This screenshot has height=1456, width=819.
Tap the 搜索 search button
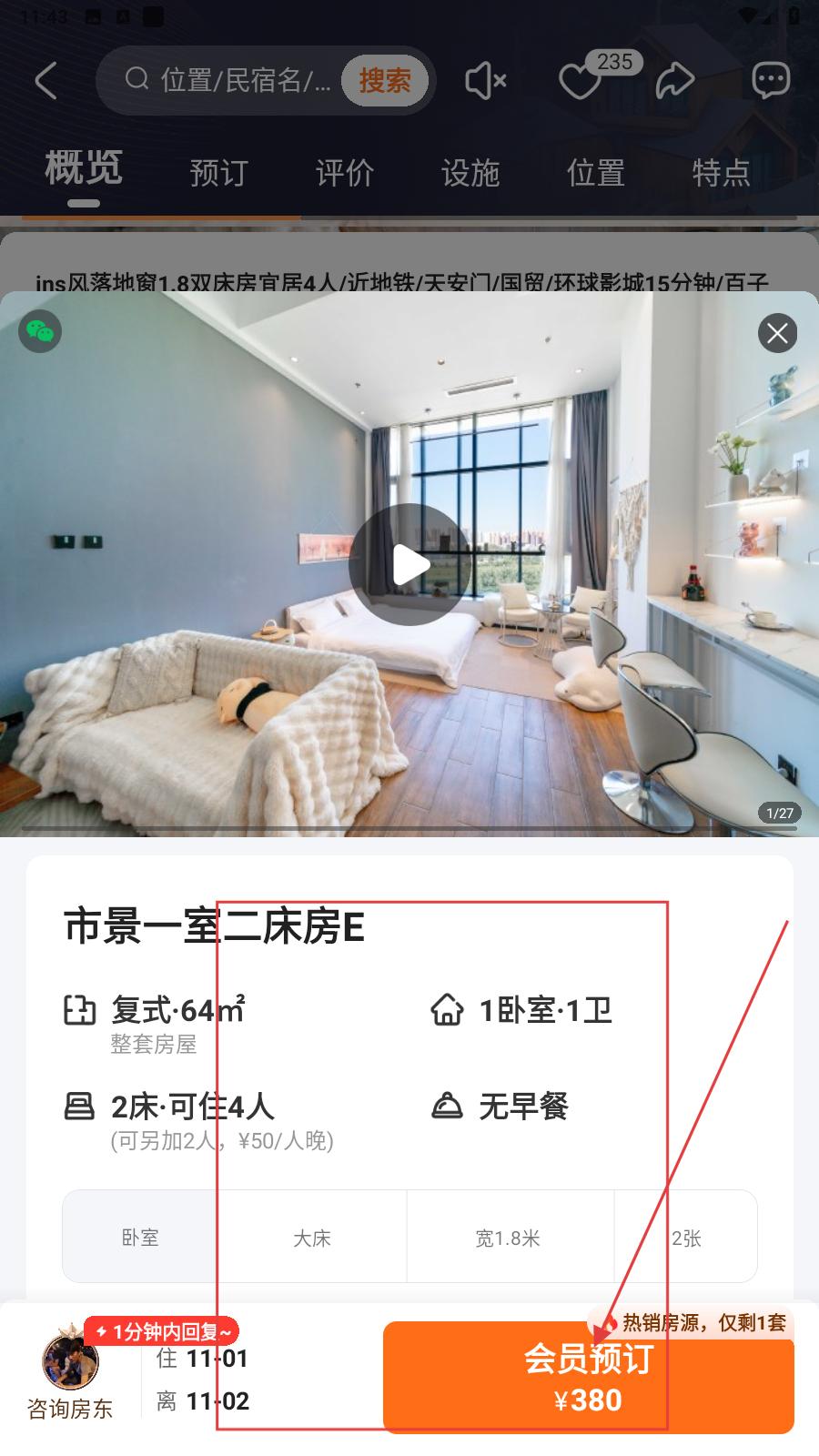[x=384, y=81]
